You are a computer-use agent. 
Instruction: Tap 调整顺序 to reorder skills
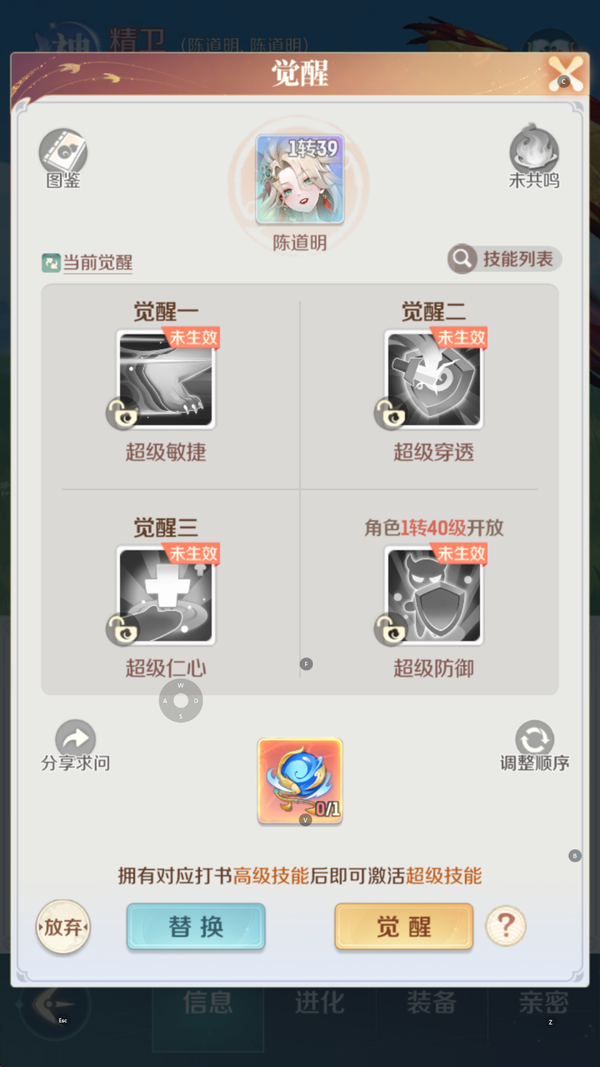coord(534,746)
